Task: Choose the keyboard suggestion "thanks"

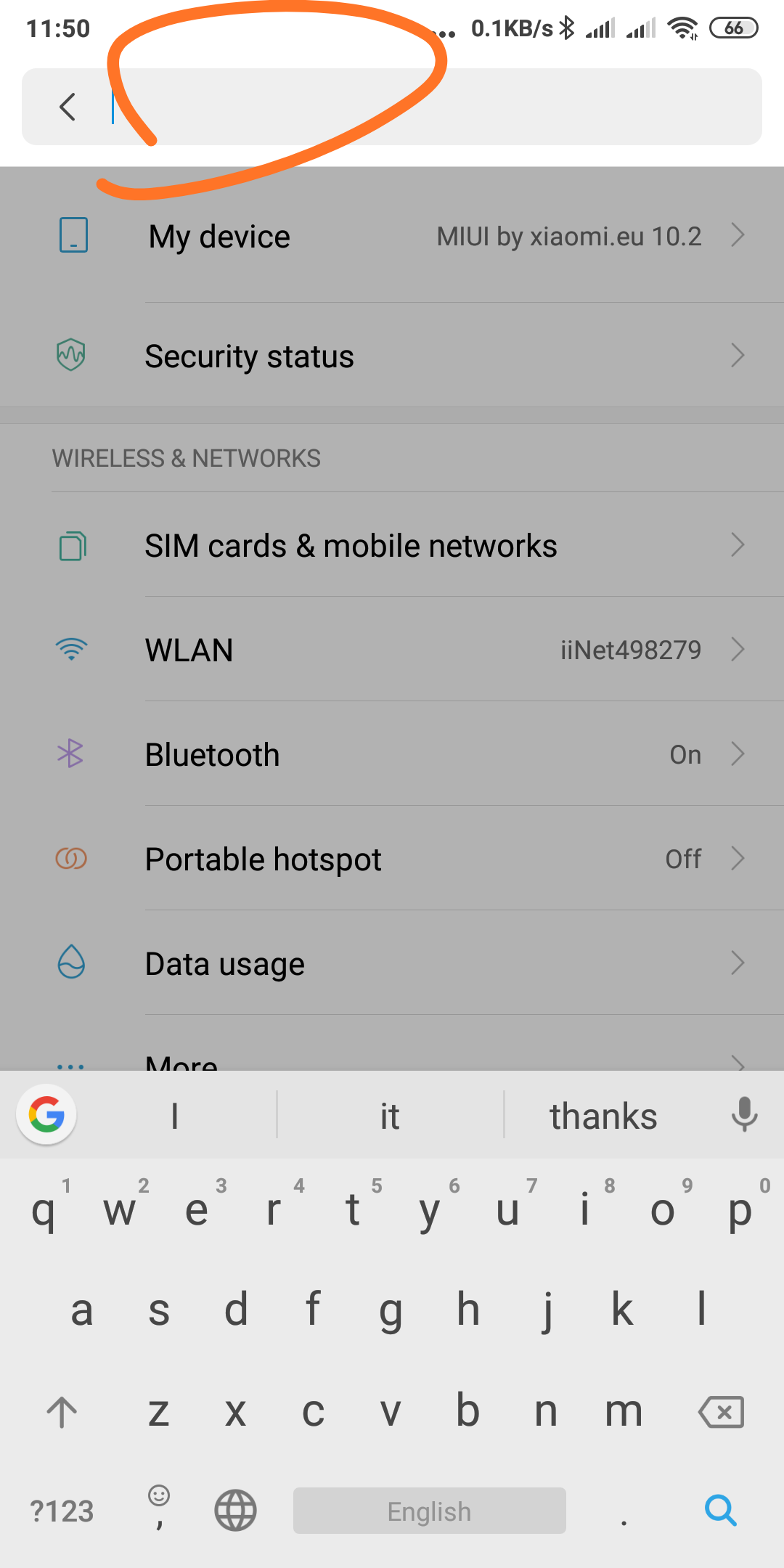Action: (x=603, y=1116)
